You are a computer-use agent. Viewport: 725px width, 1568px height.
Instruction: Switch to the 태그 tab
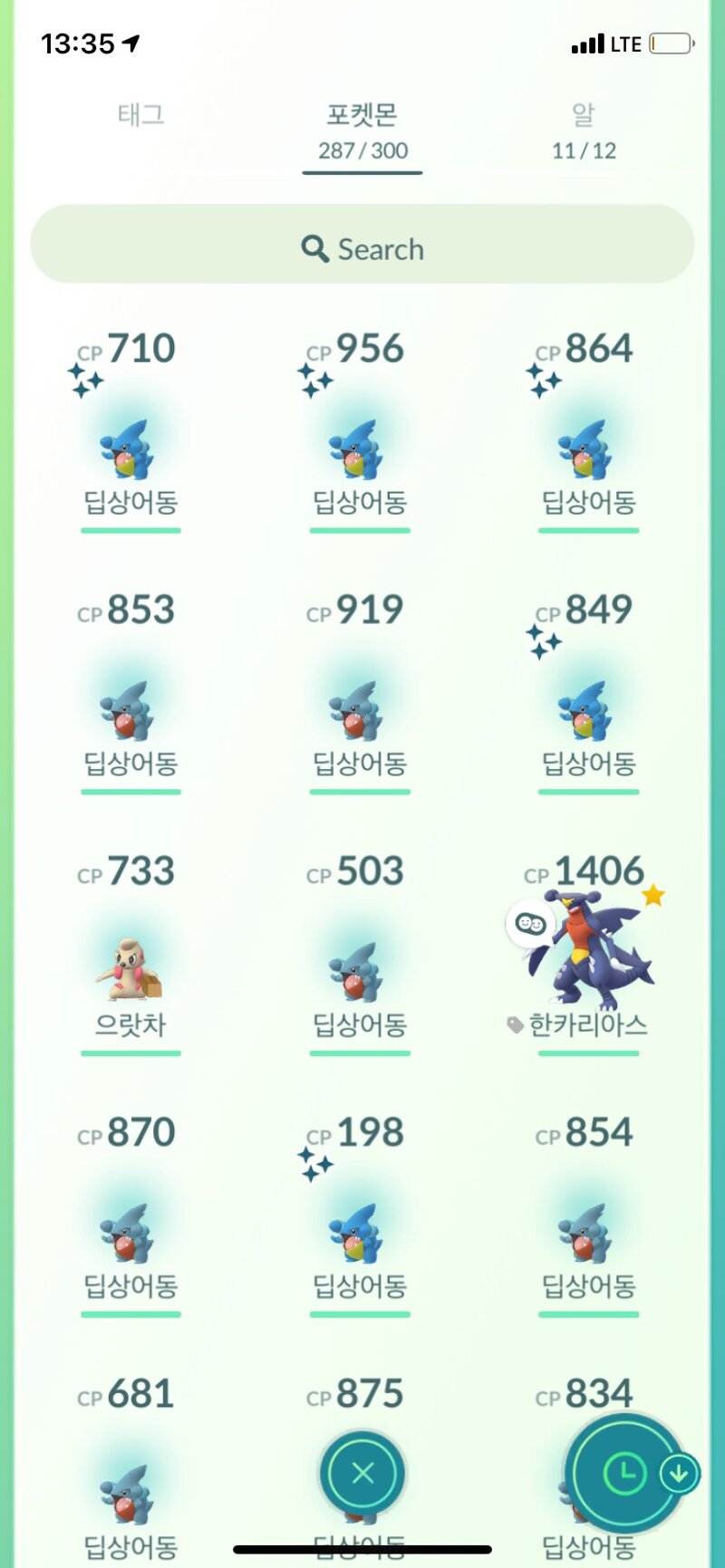140,115
